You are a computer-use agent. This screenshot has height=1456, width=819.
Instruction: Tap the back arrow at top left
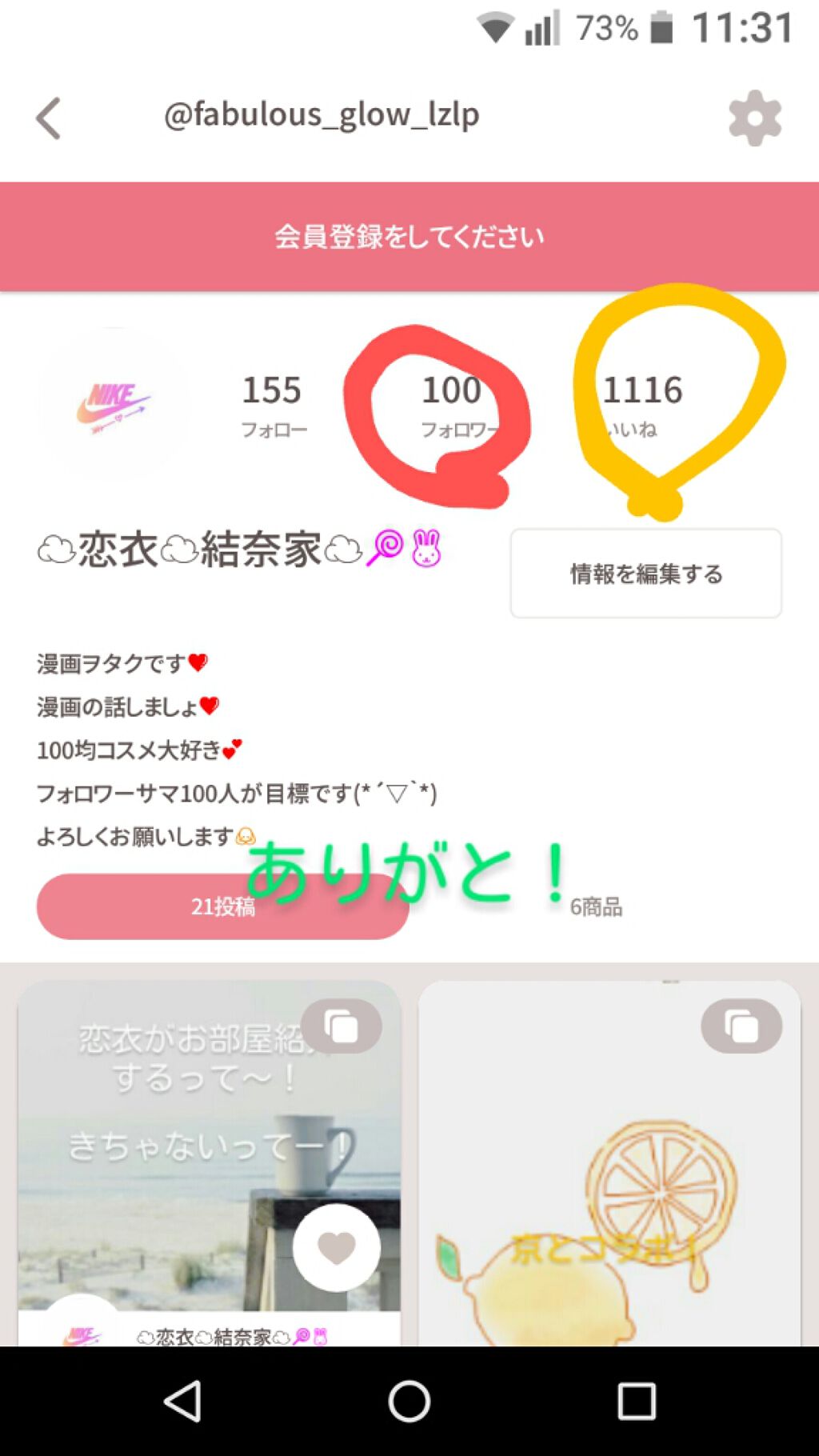(x=48, y=117)
